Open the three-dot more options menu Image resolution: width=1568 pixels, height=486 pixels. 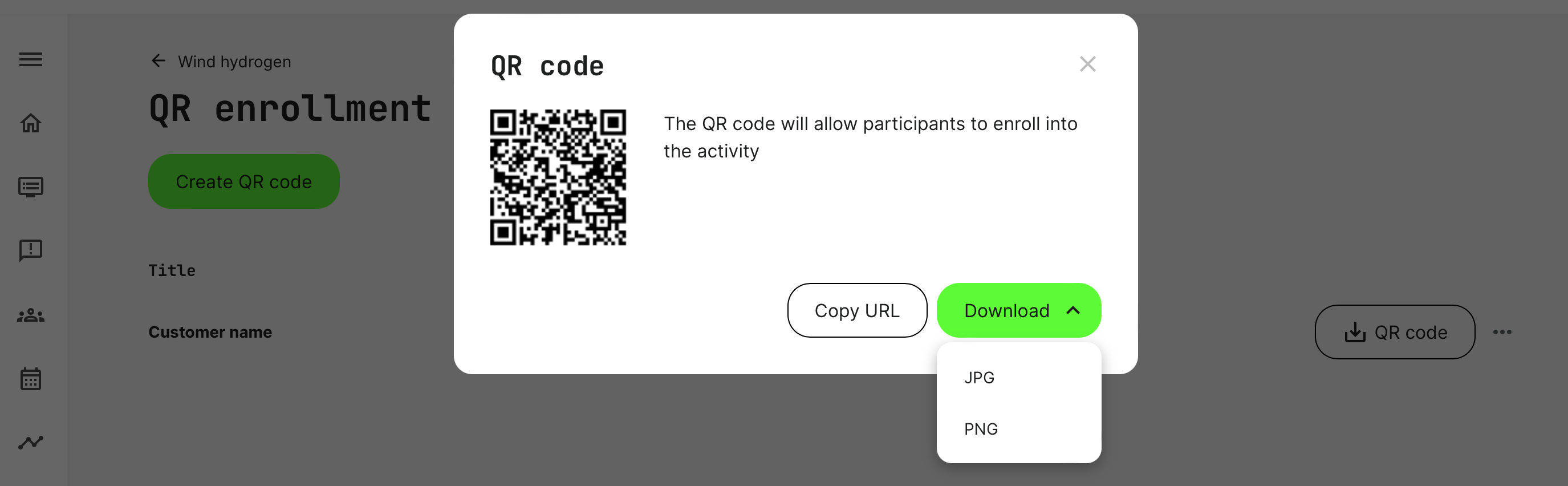tap(1502, 332)
